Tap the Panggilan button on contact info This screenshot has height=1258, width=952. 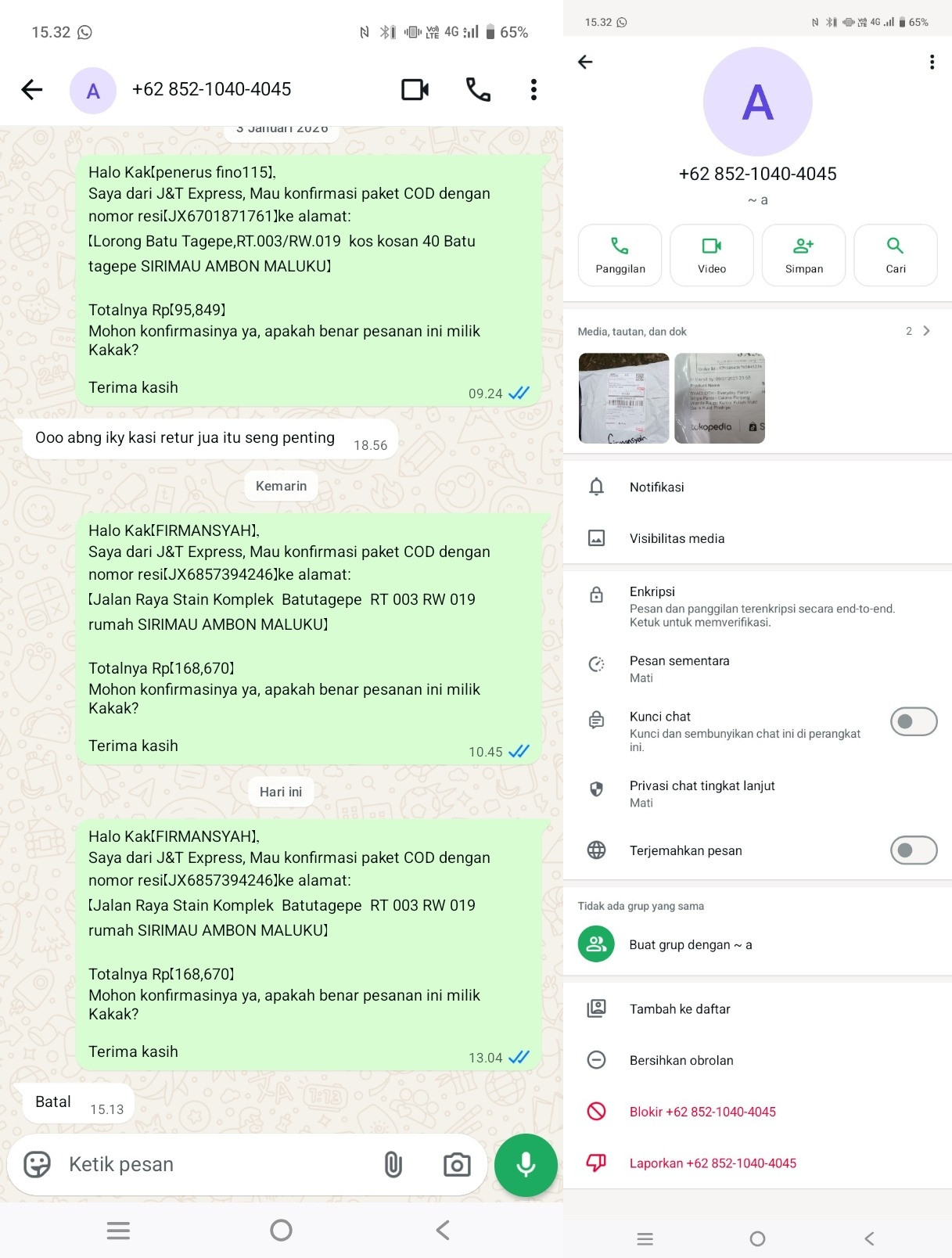[620, 255]
